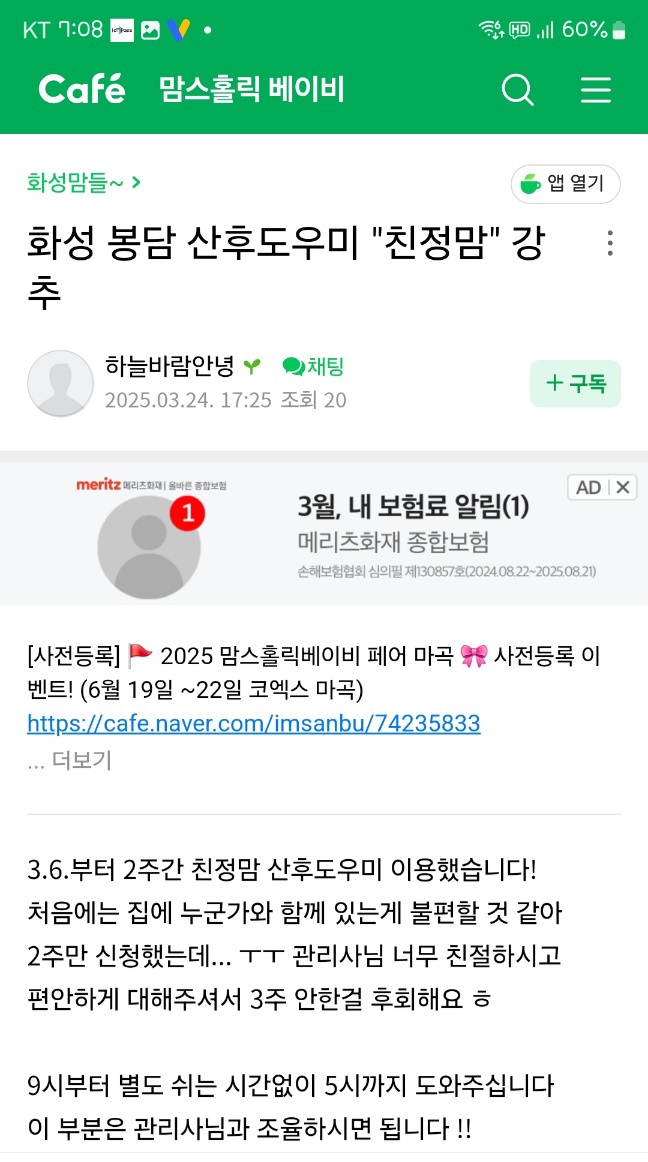Open the search magnifier icon

(x=517, y=90)
